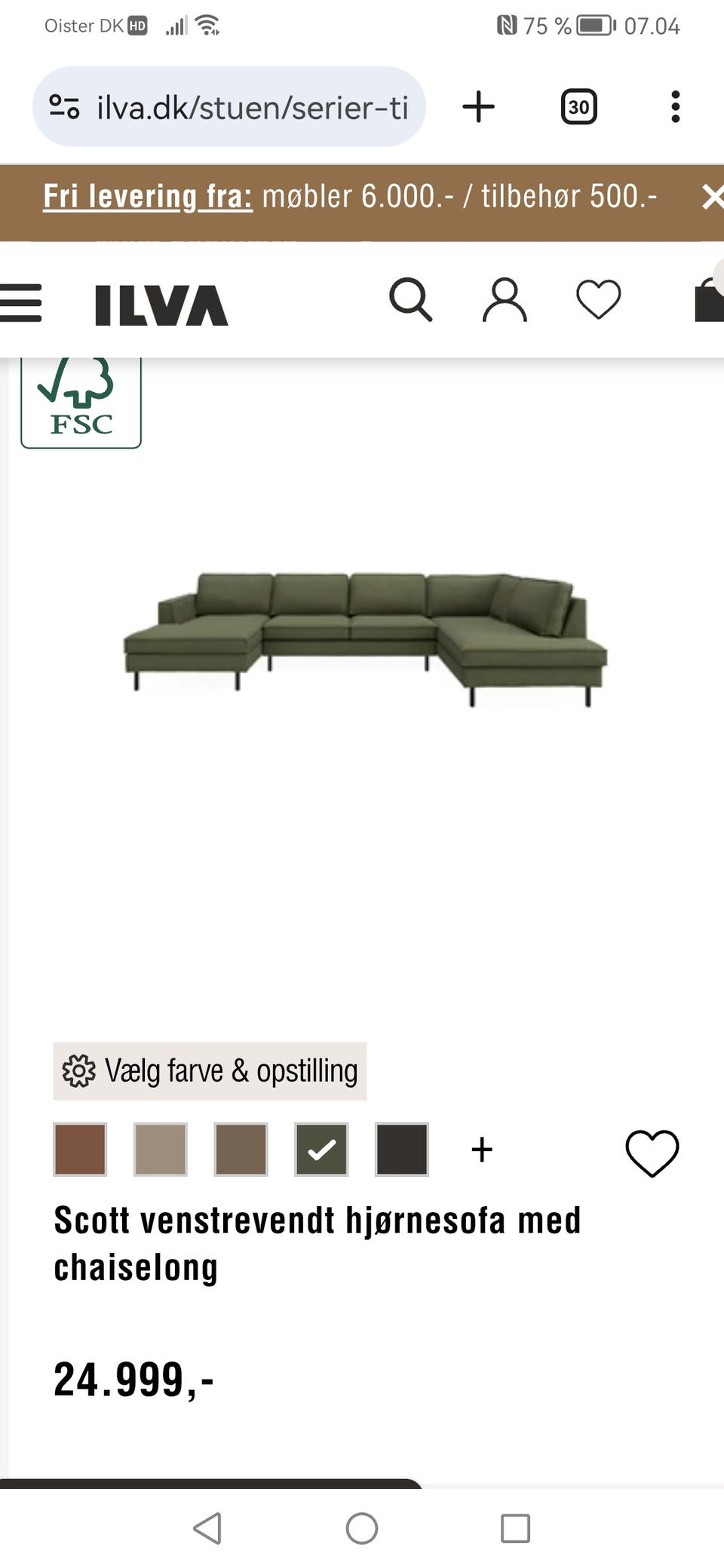This screenshot has width=724, height=1568.
Task: Open the account profile icon
Action: (x=505, y=300)
